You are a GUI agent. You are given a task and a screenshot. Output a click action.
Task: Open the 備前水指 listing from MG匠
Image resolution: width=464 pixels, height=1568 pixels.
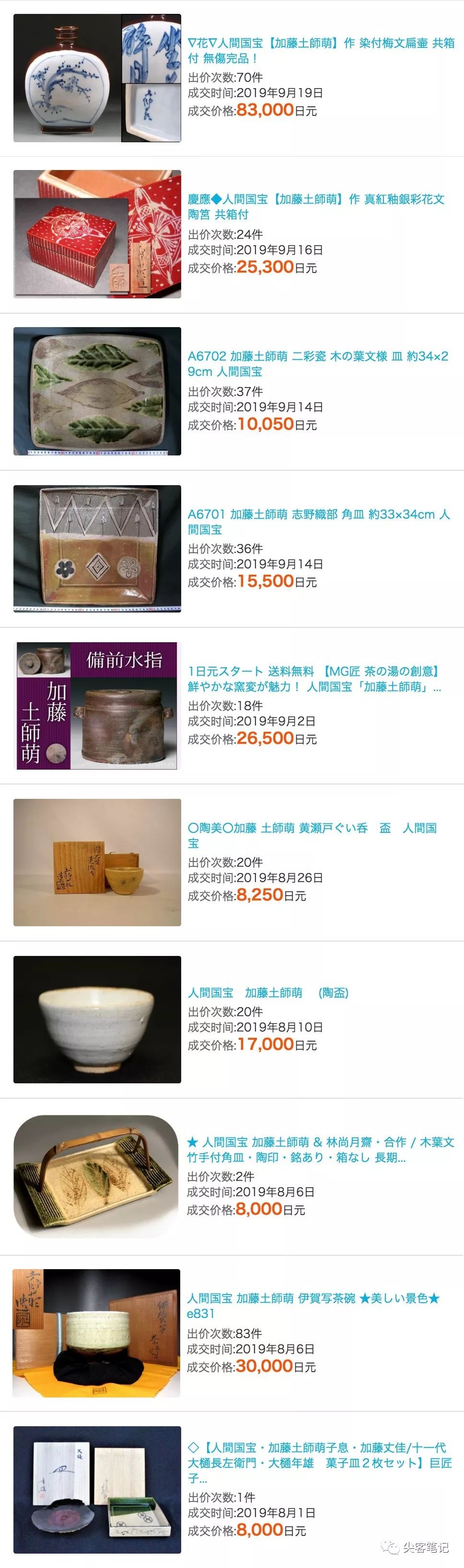(314, 678)
